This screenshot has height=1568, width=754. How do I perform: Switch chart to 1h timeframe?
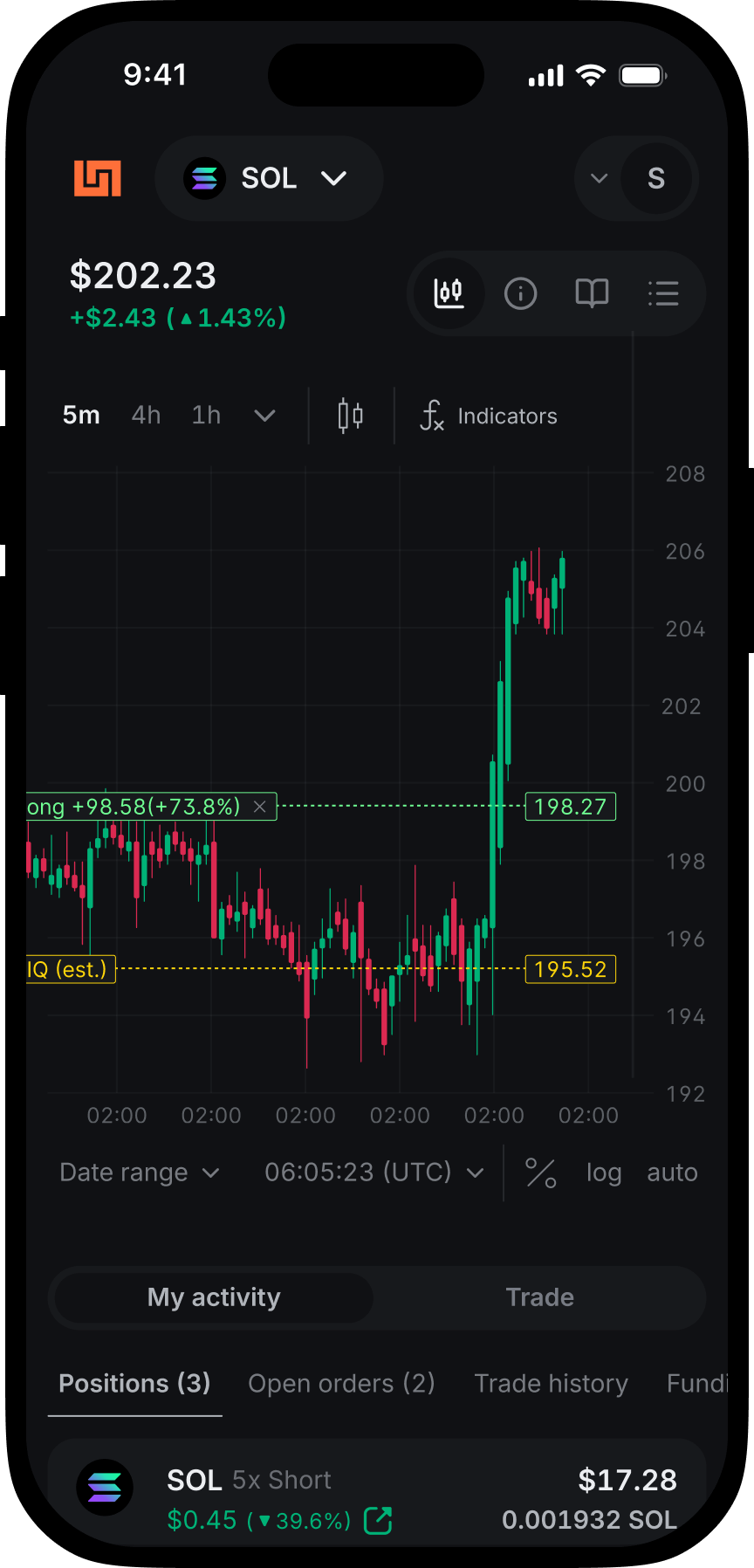[x=206, y=416]
